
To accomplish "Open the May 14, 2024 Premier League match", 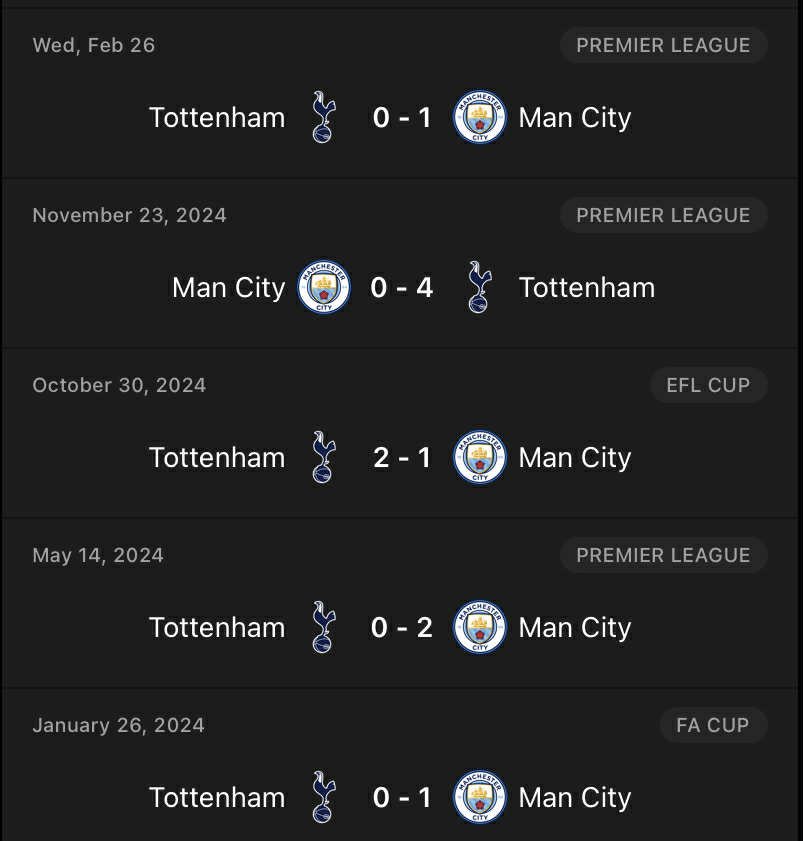I will (x=401, y=627).
